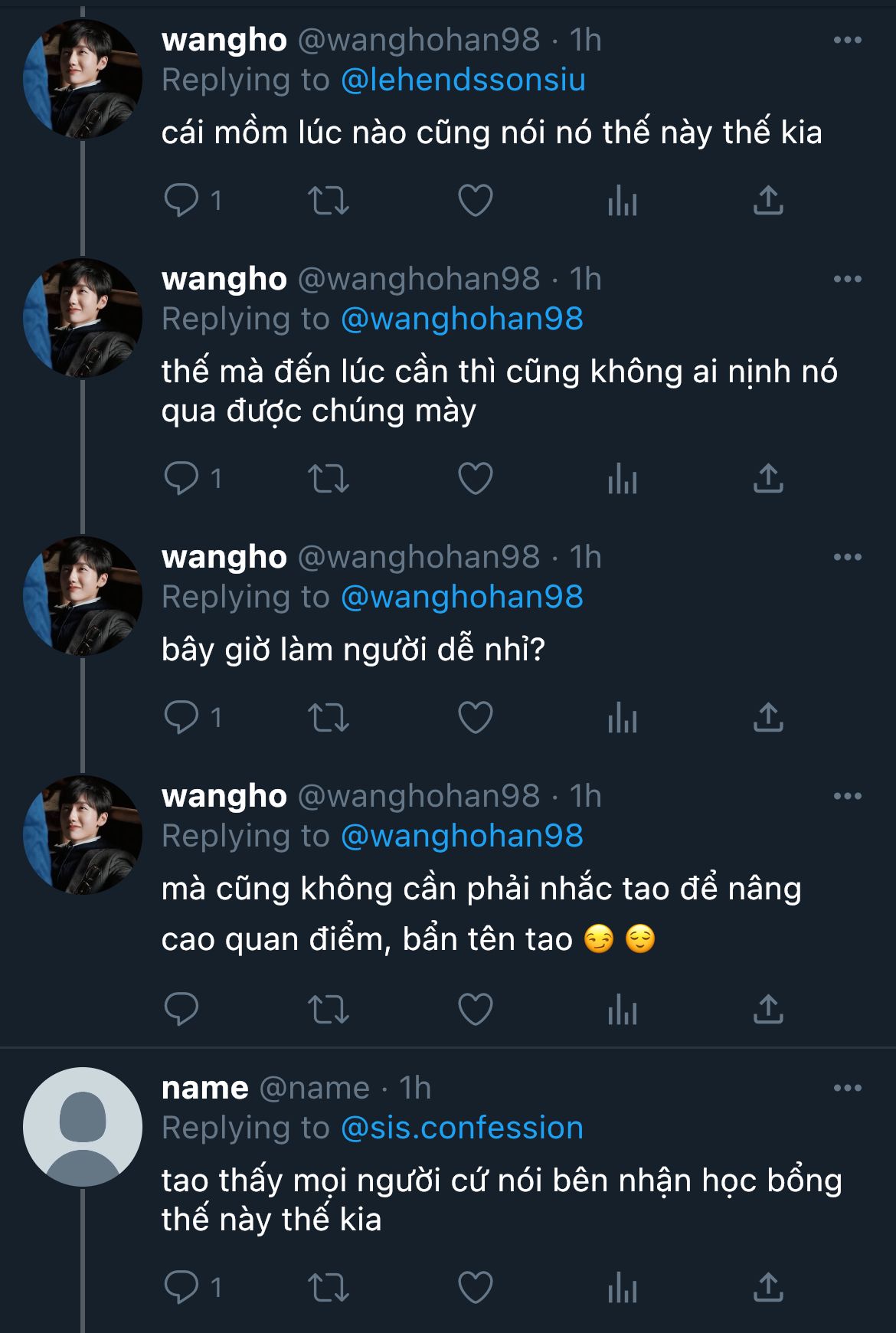Like the tweet "cái mồm lúc nào cũng nói"
The height and width of the screenshot is (1333, 896).
click(x=475, y=201)
